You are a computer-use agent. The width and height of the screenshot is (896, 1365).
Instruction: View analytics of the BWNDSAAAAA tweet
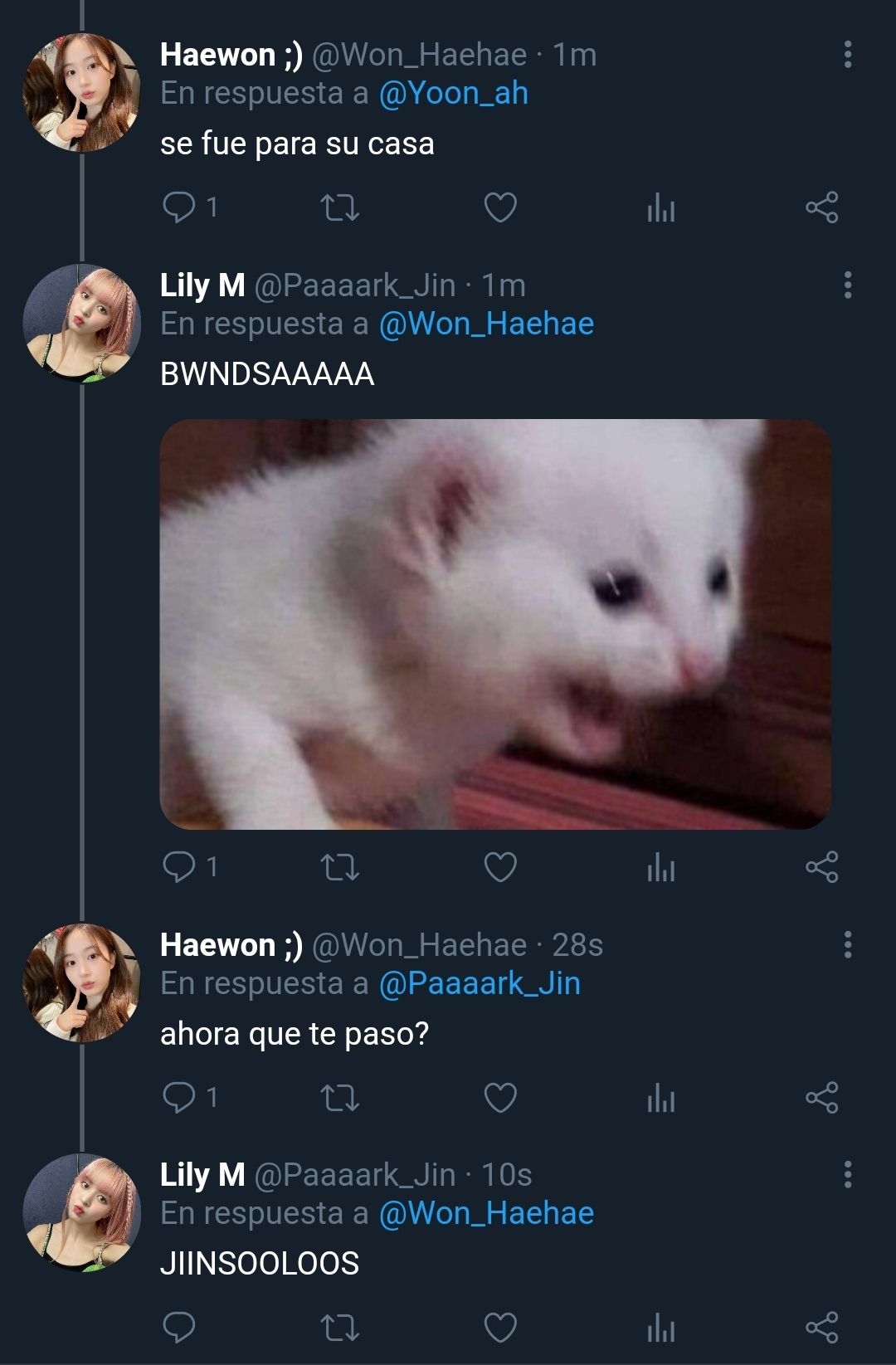(661, 868)
